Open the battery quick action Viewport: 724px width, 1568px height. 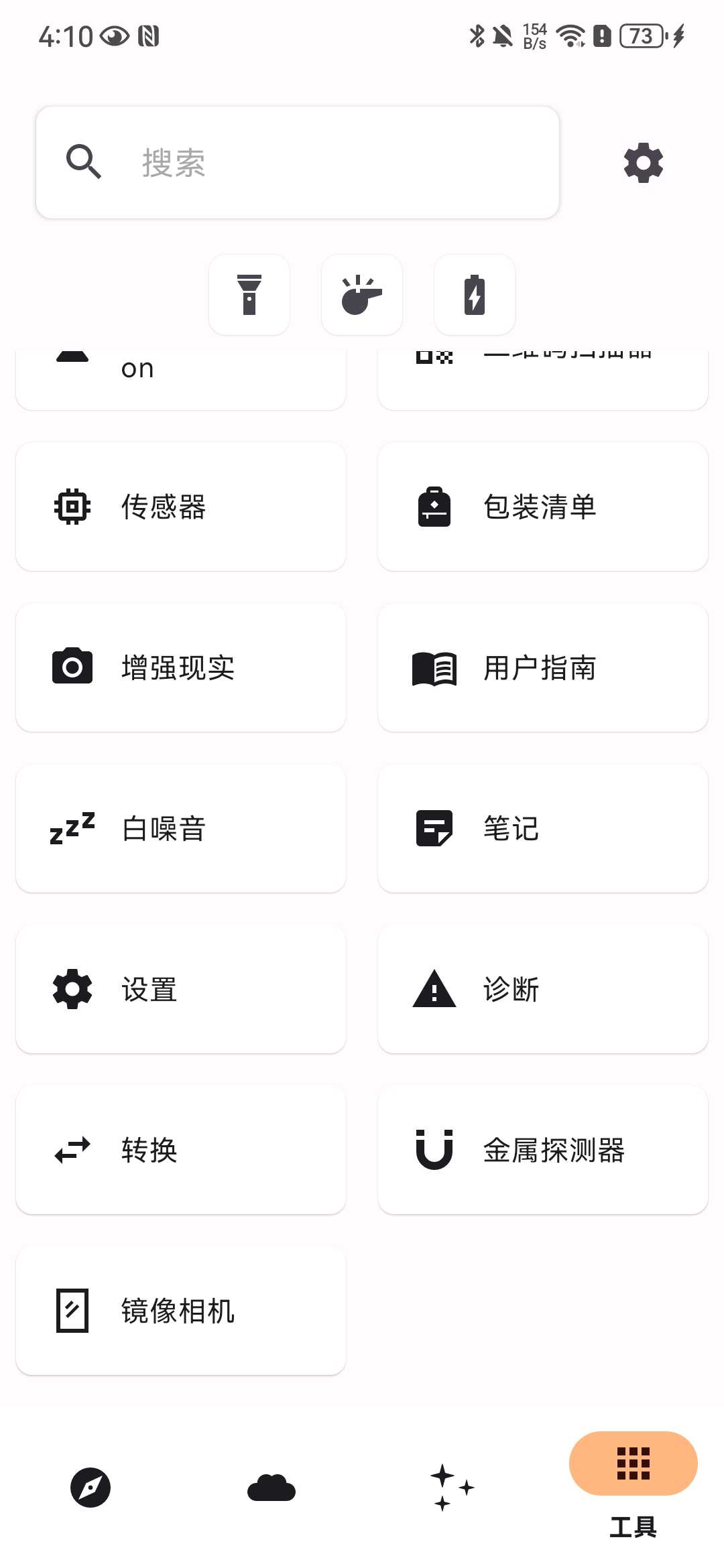click(x=475, y=295)
